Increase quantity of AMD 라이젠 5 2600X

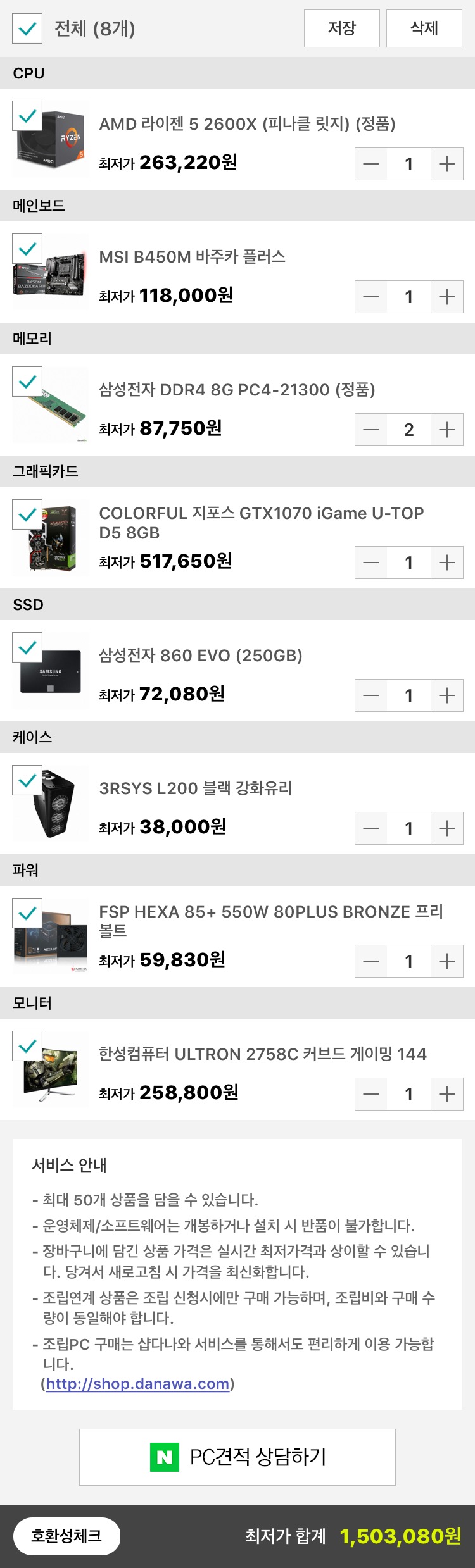(447, 164)
